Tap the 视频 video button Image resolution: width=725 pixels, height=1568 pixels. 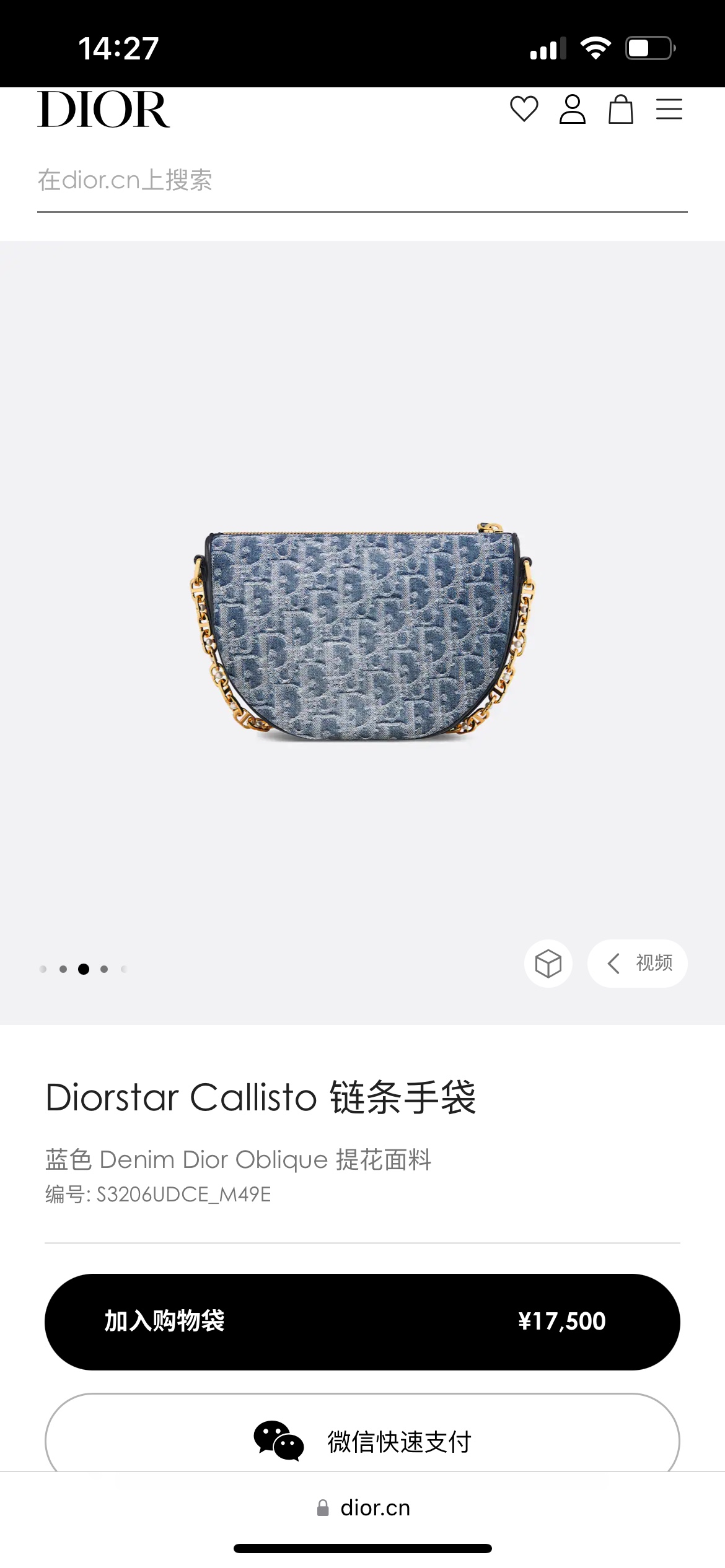click(x=638, y=964)
